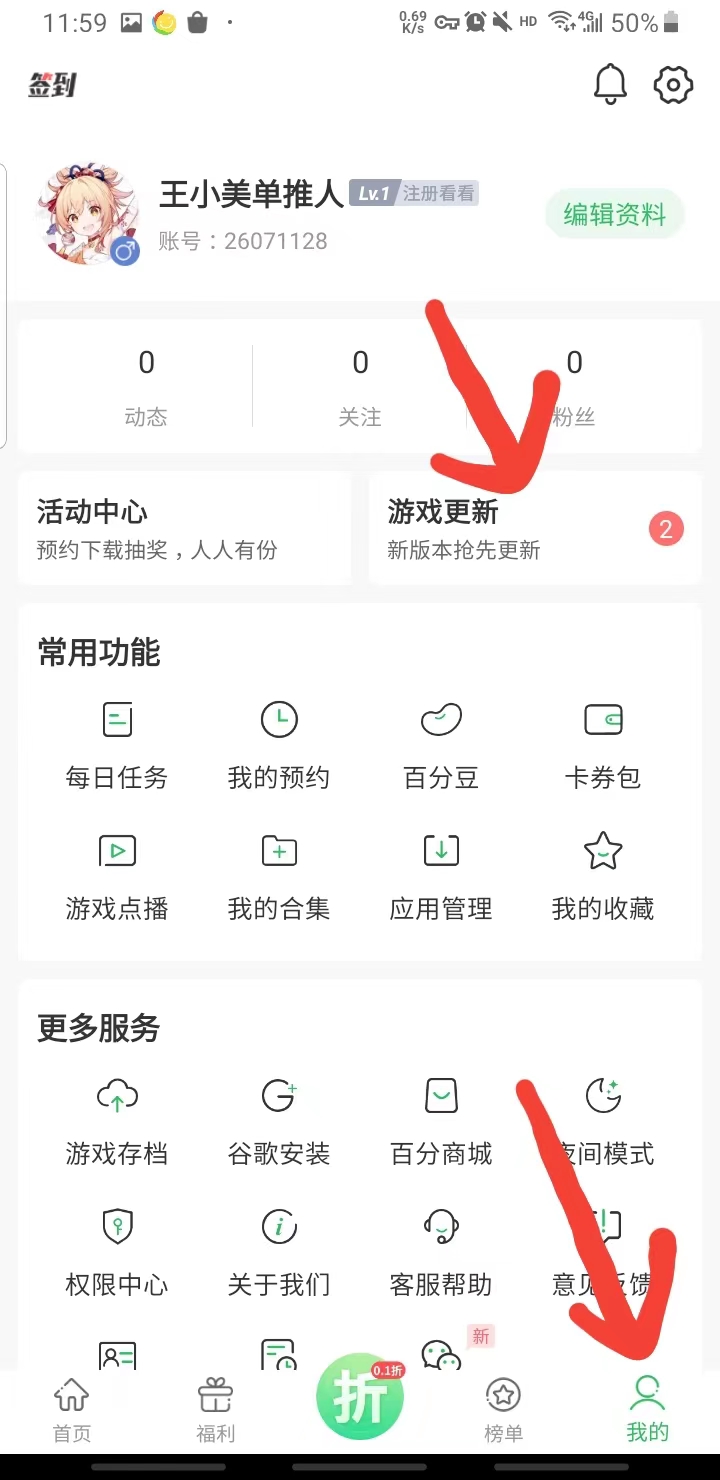The width and height of the screenshot is (720, 1480).
Task: Enable 夜间模式 night mode icon
Action: (x=602, y=1096)
